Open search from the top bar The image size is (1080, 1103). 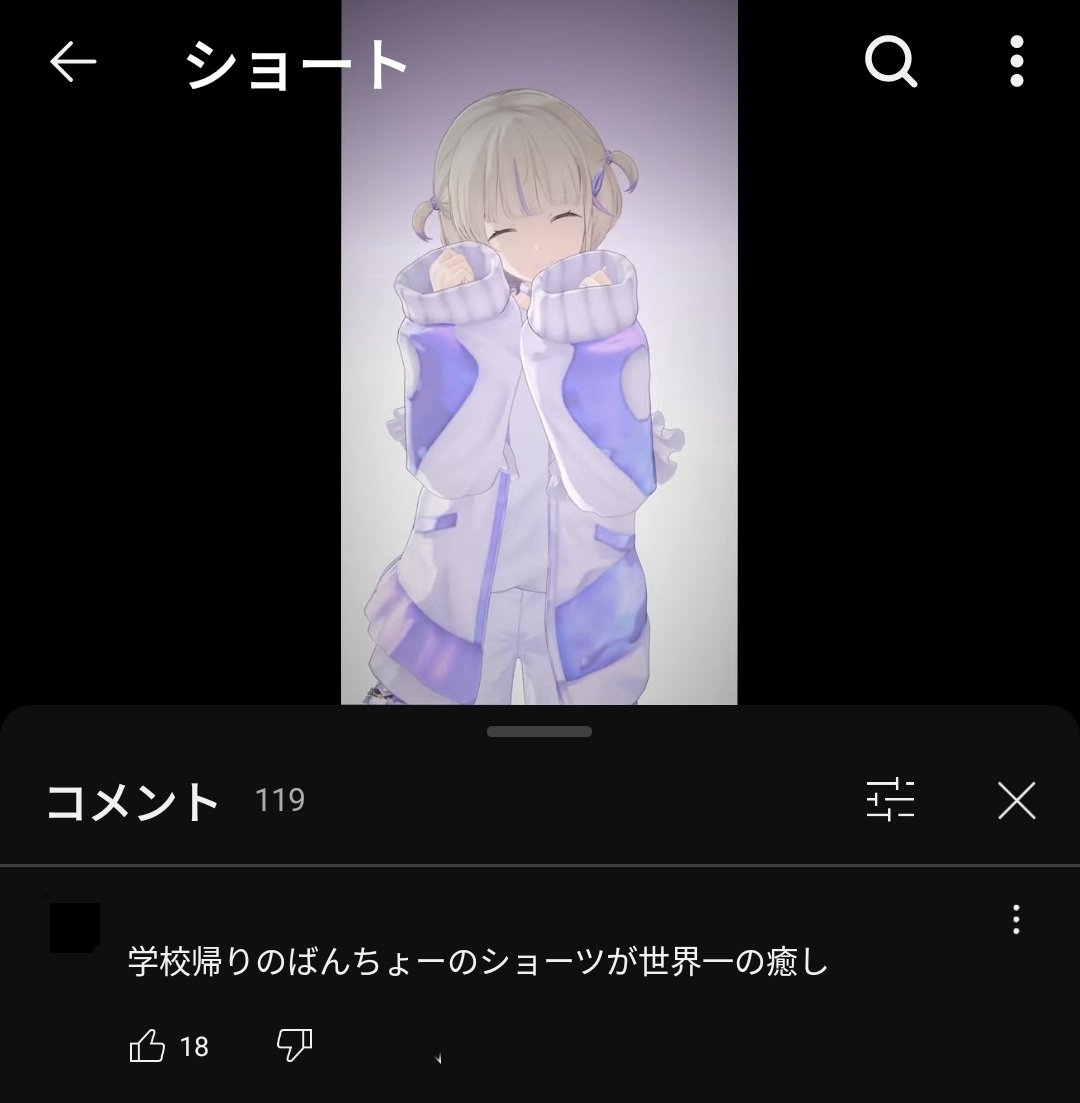point(890,63)
